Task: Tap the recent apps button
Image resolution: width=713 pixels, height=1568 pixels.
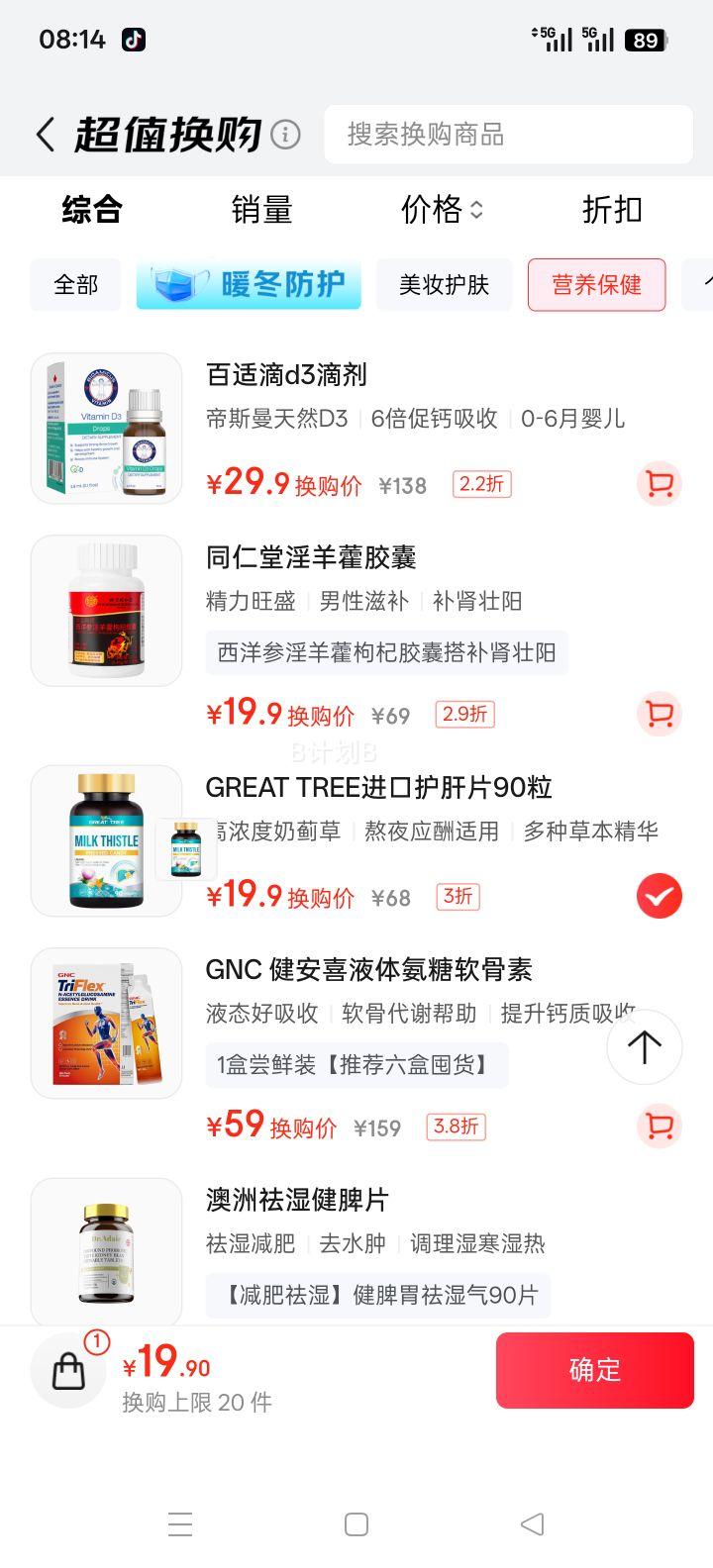Action: 180,1525
